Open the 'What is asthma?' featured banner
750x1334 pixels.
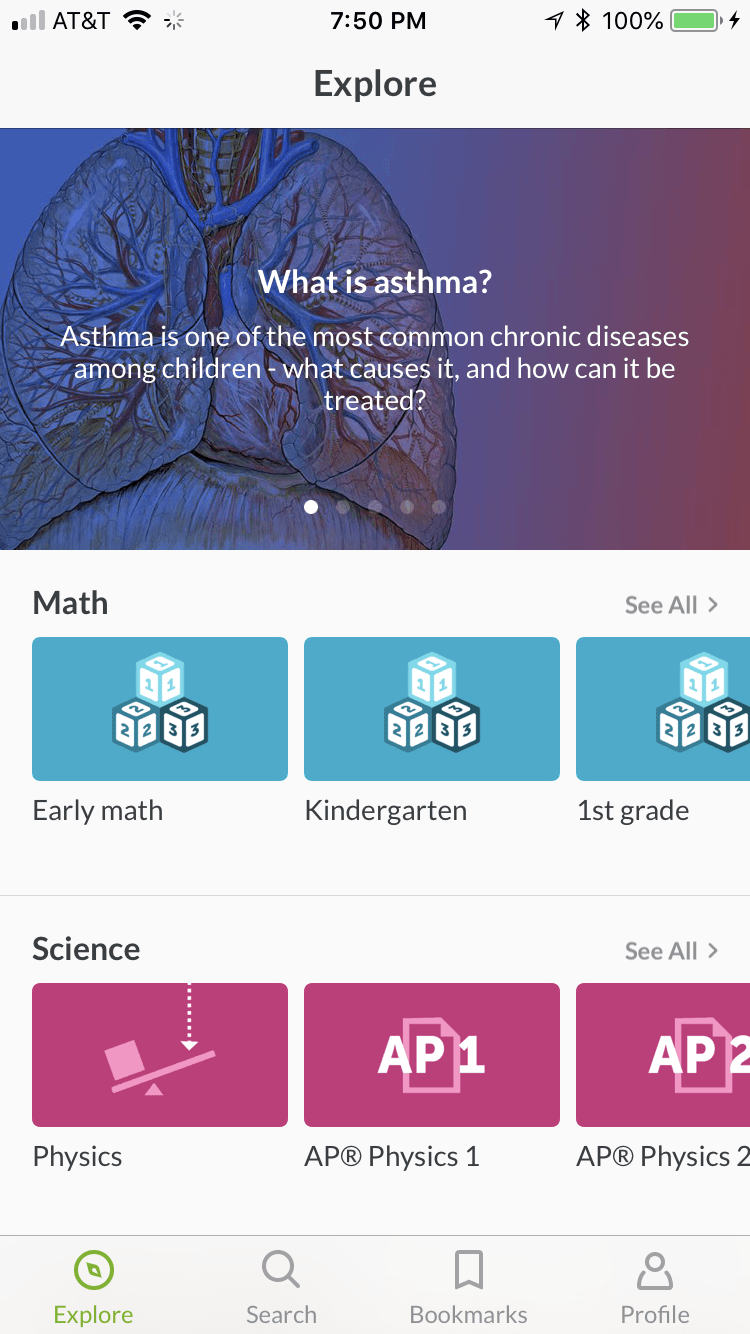[x=375, y=338]
